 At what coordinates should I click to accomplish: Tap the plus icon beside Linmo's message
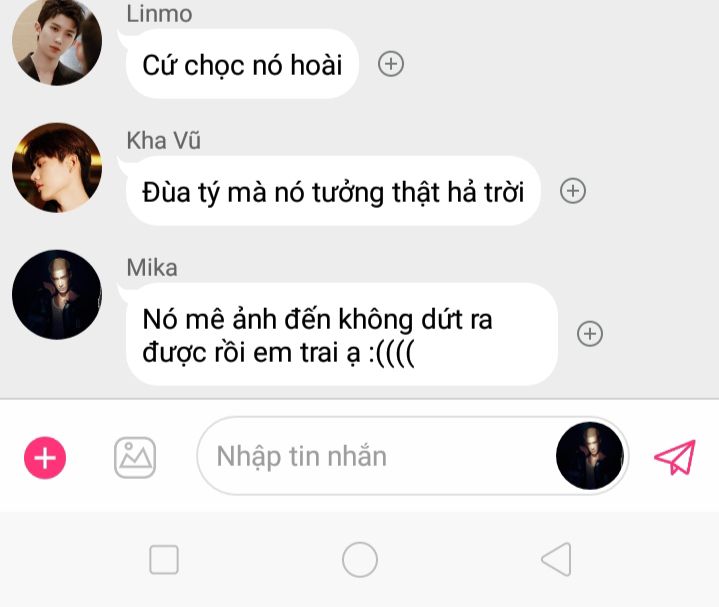(x=390, y=64)
